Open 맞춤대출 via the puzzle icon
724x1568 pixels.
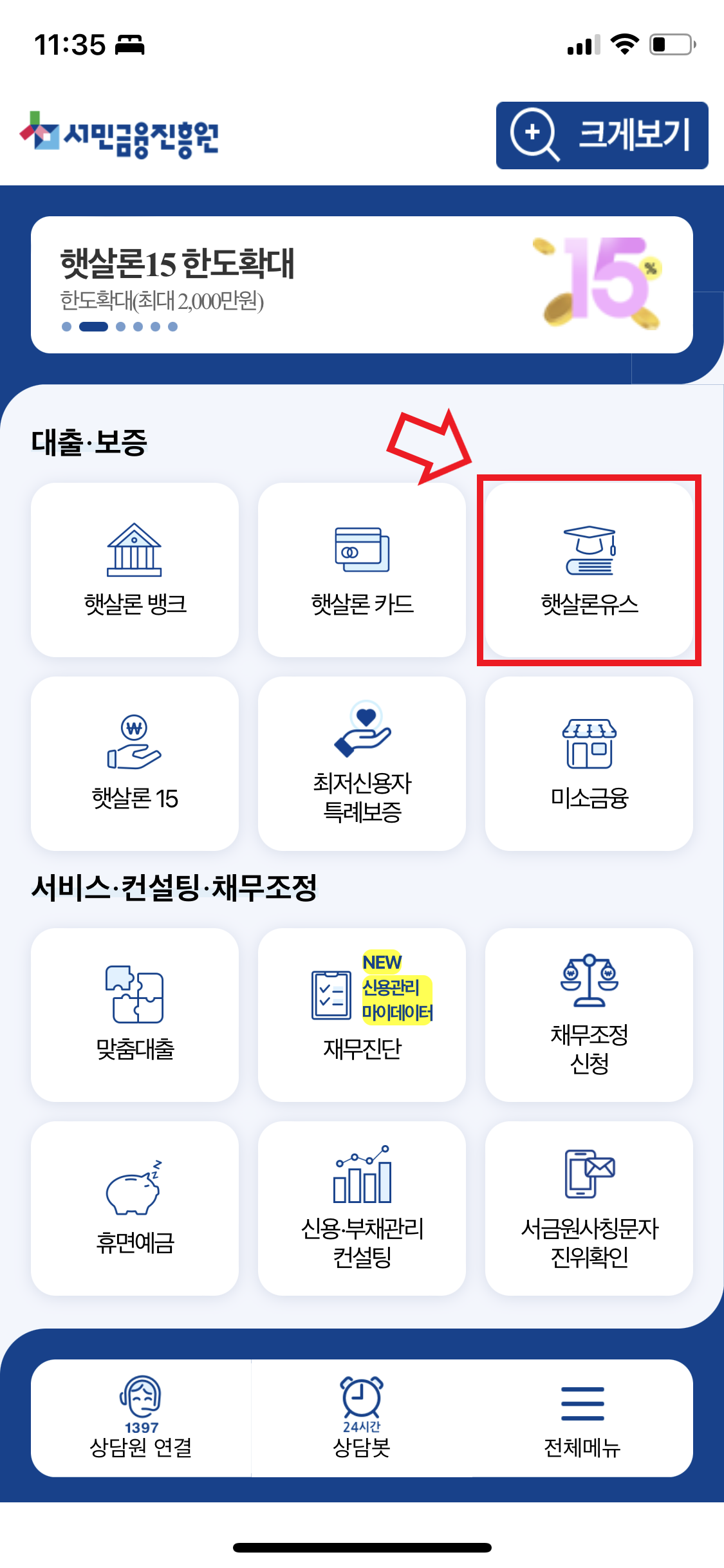coord(135,1014)
